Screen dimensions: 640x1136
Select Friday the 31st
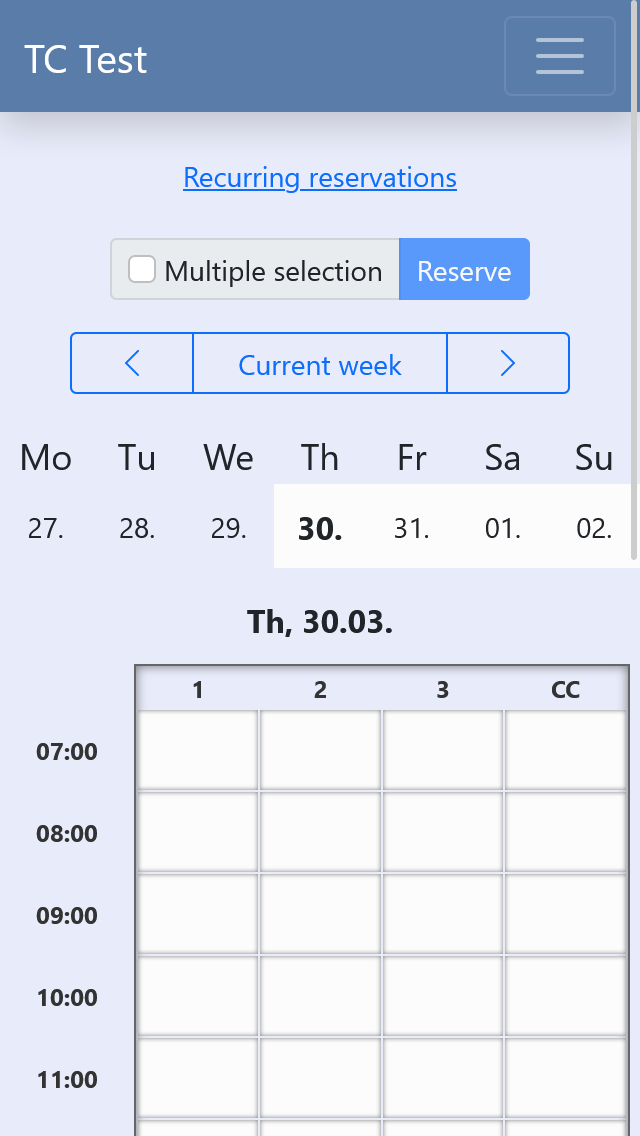(x=412, y=529)
